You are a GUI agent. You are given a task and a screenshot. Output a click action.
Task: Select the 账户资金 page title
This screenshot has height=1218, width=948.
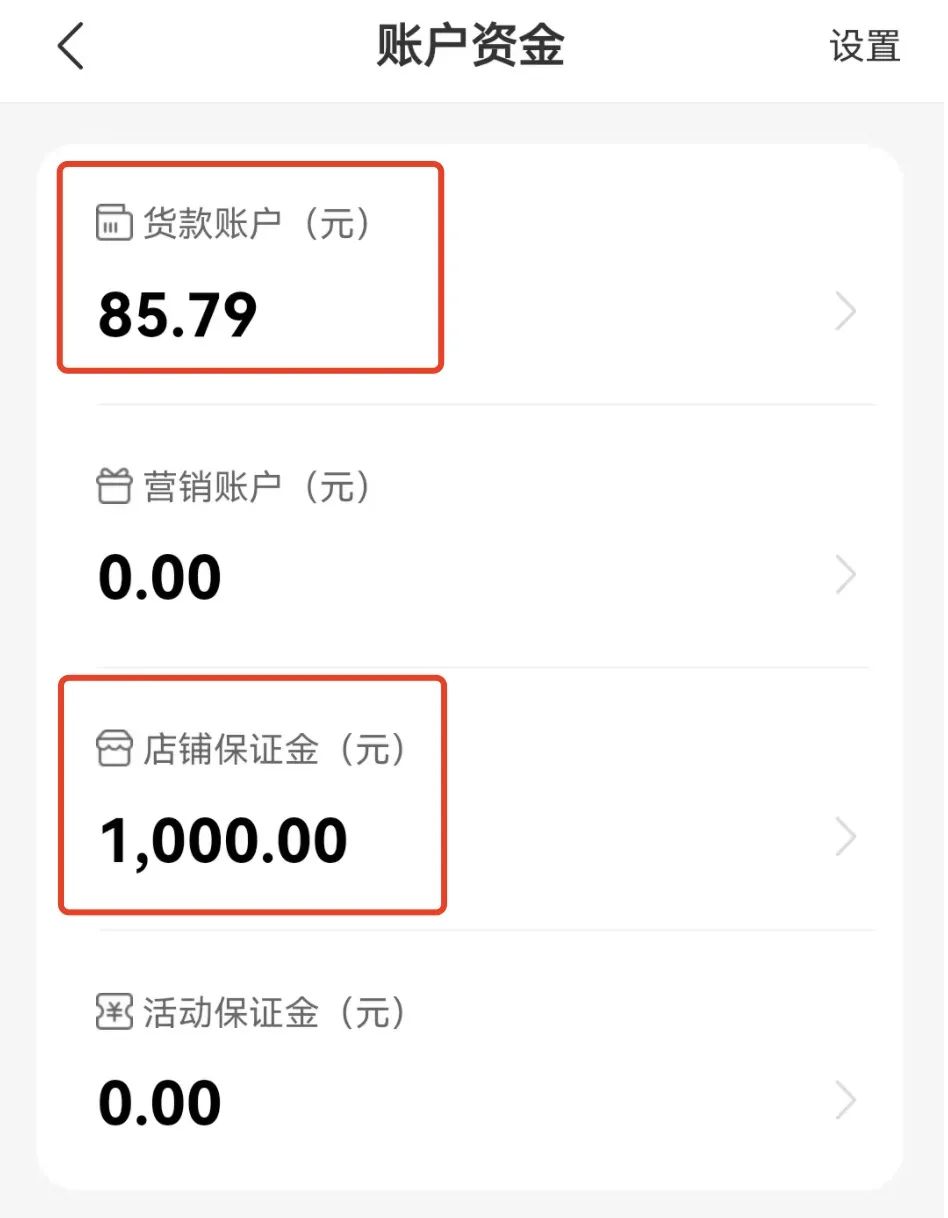click(472, 46)
